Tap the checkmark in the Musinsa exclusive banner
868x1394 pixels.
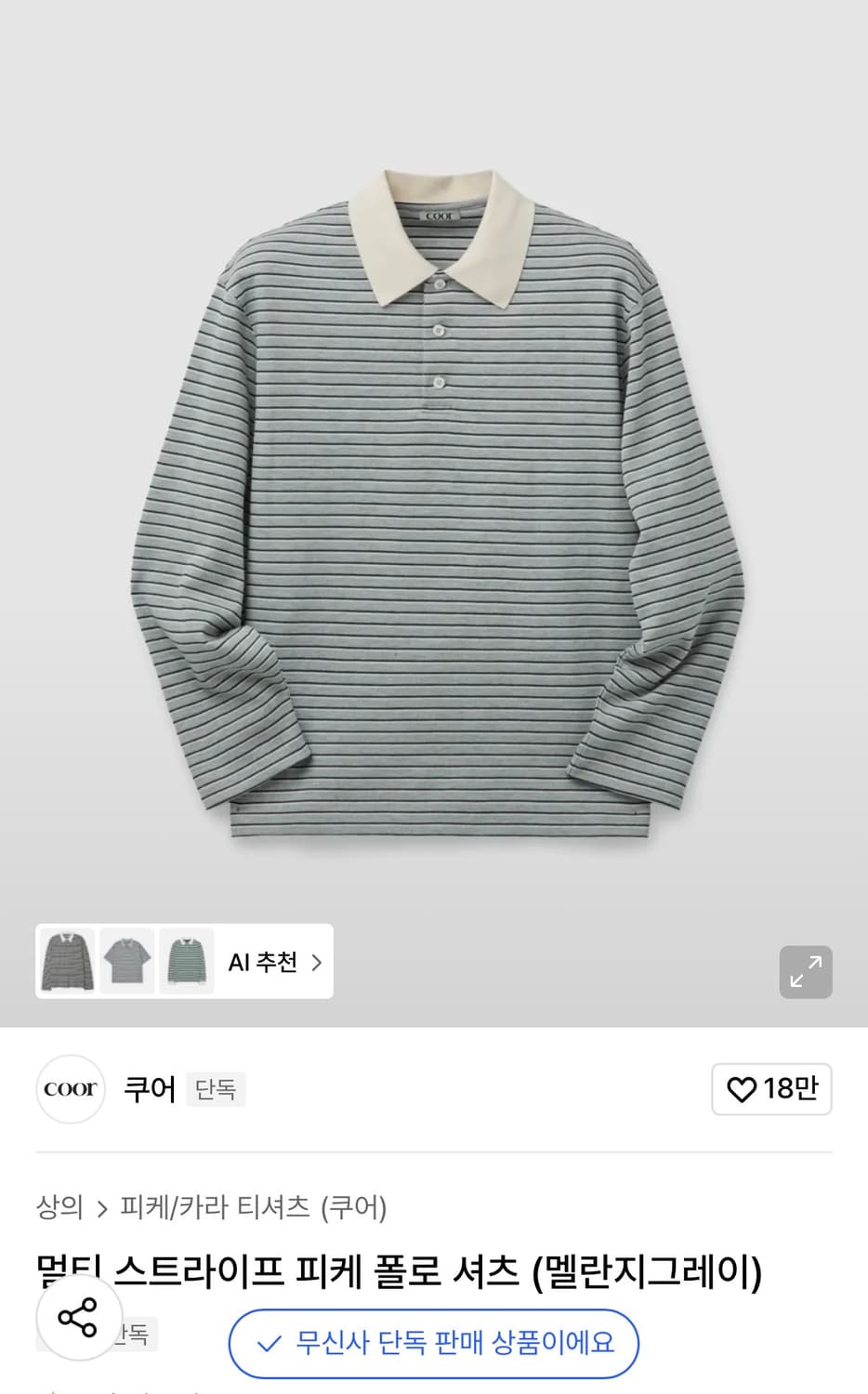pos(269,1344)
